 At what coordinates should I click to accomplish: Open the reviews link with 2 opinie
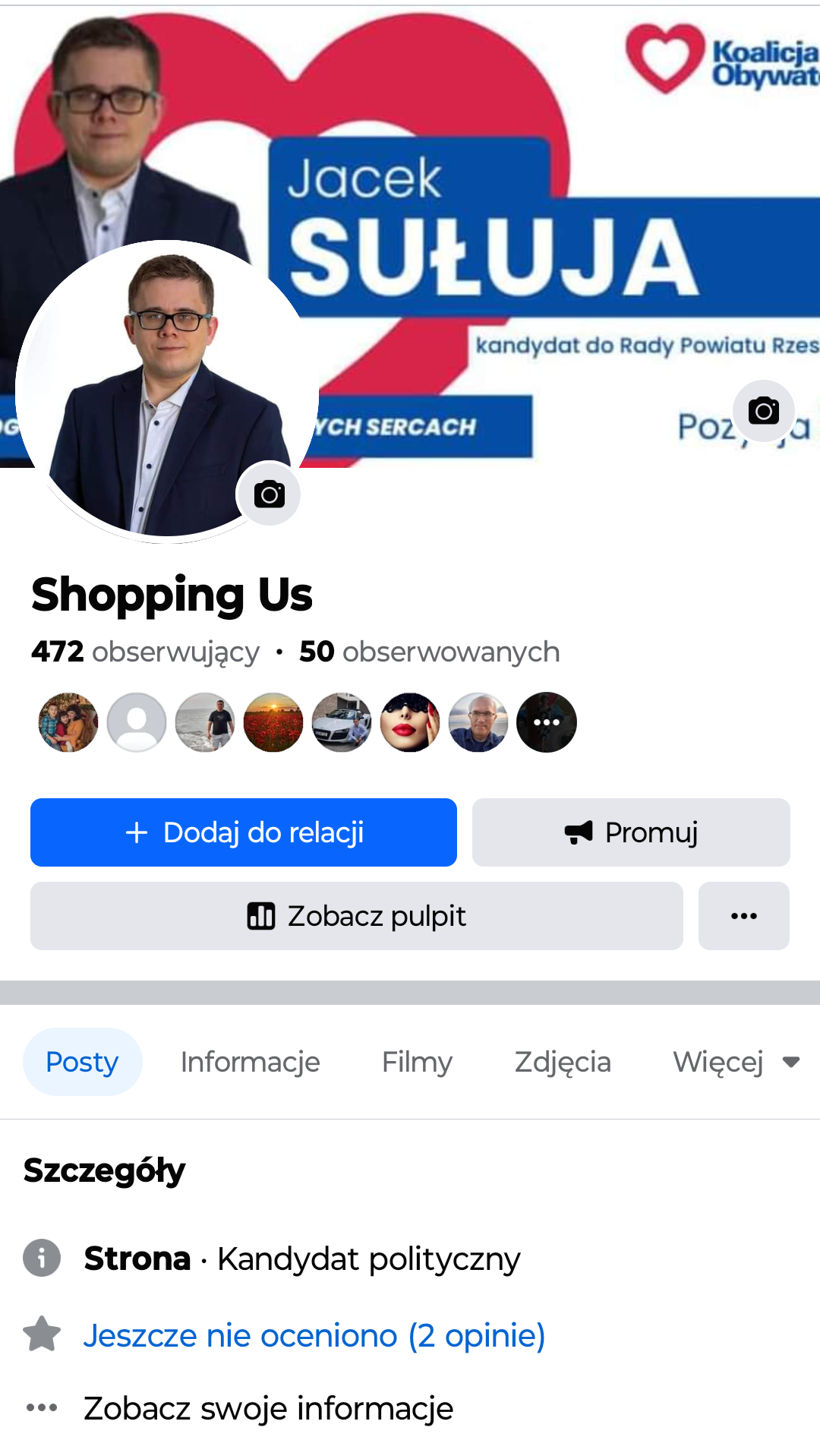(x=314, y=1335)
